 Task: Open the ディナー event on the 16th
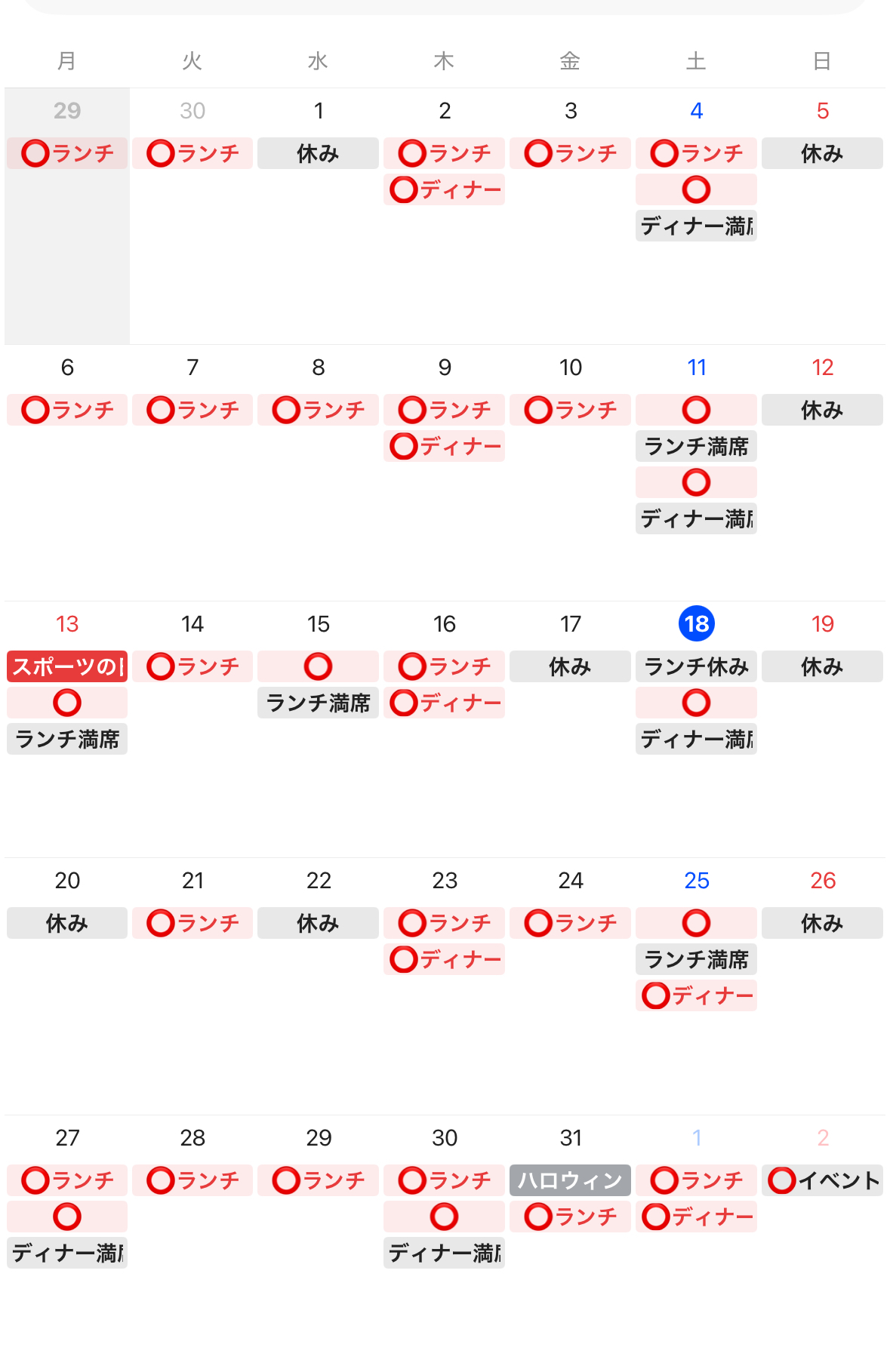point(444,703)
